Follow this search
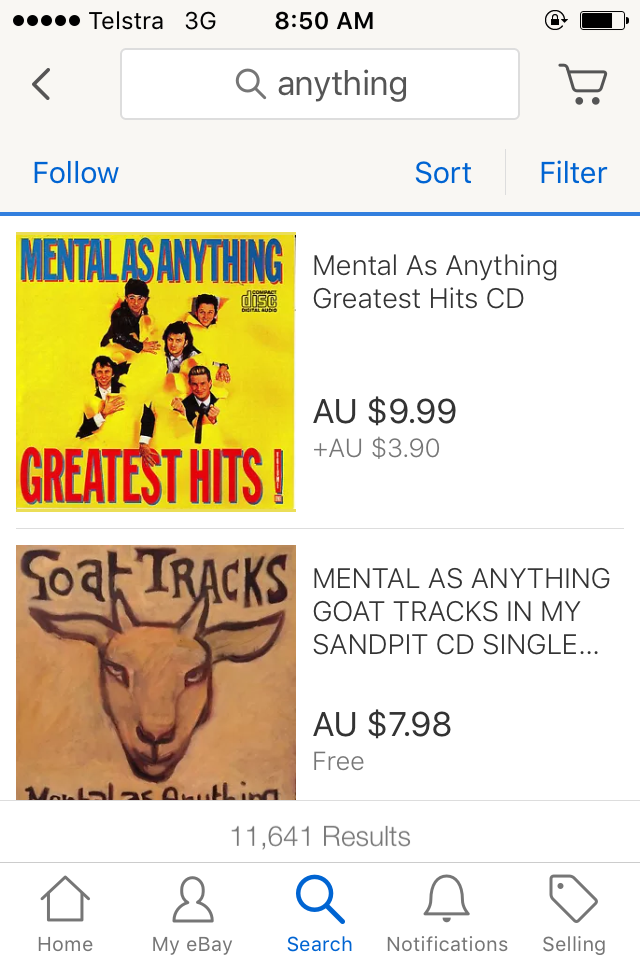This screenshot has width=640, height=960. 75,173
